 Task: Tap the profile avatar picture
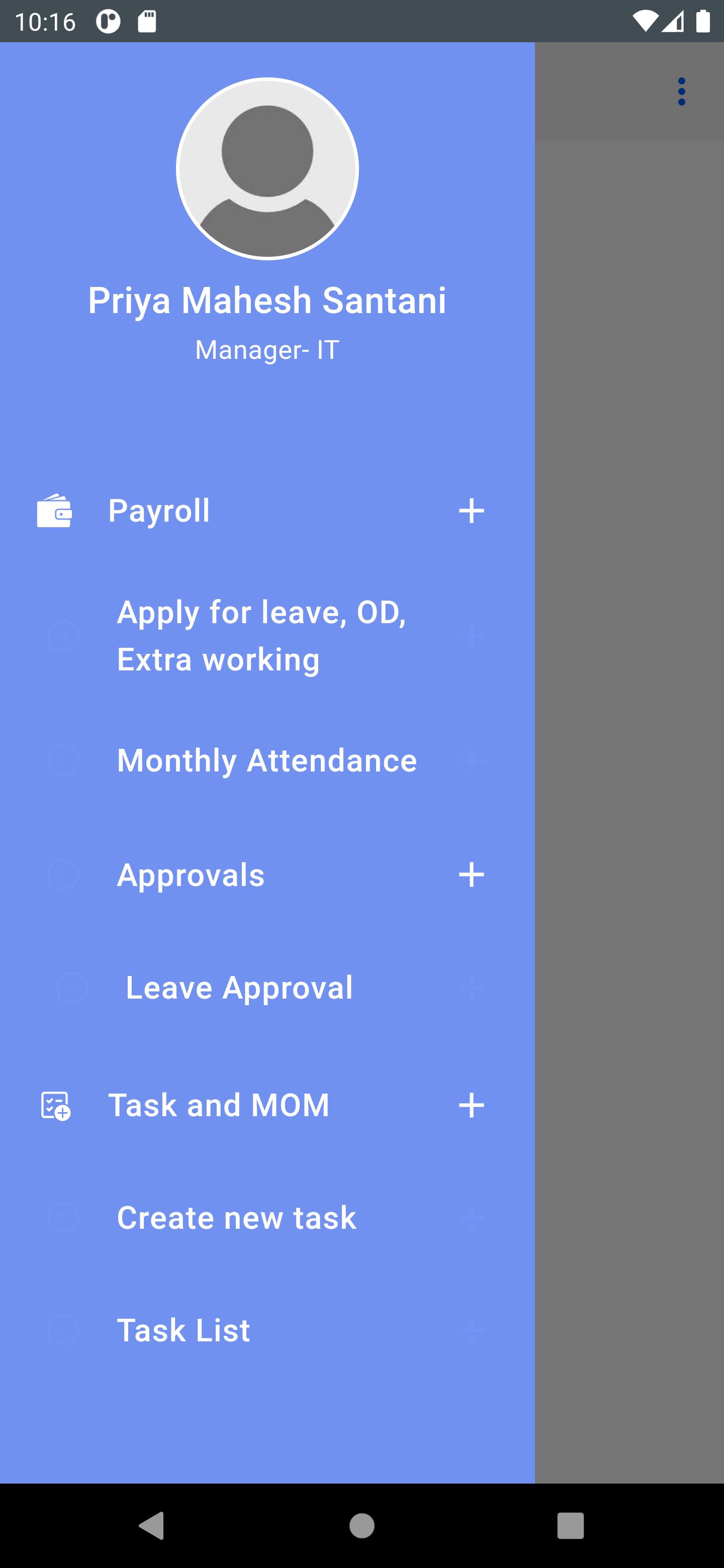[267, 168]
